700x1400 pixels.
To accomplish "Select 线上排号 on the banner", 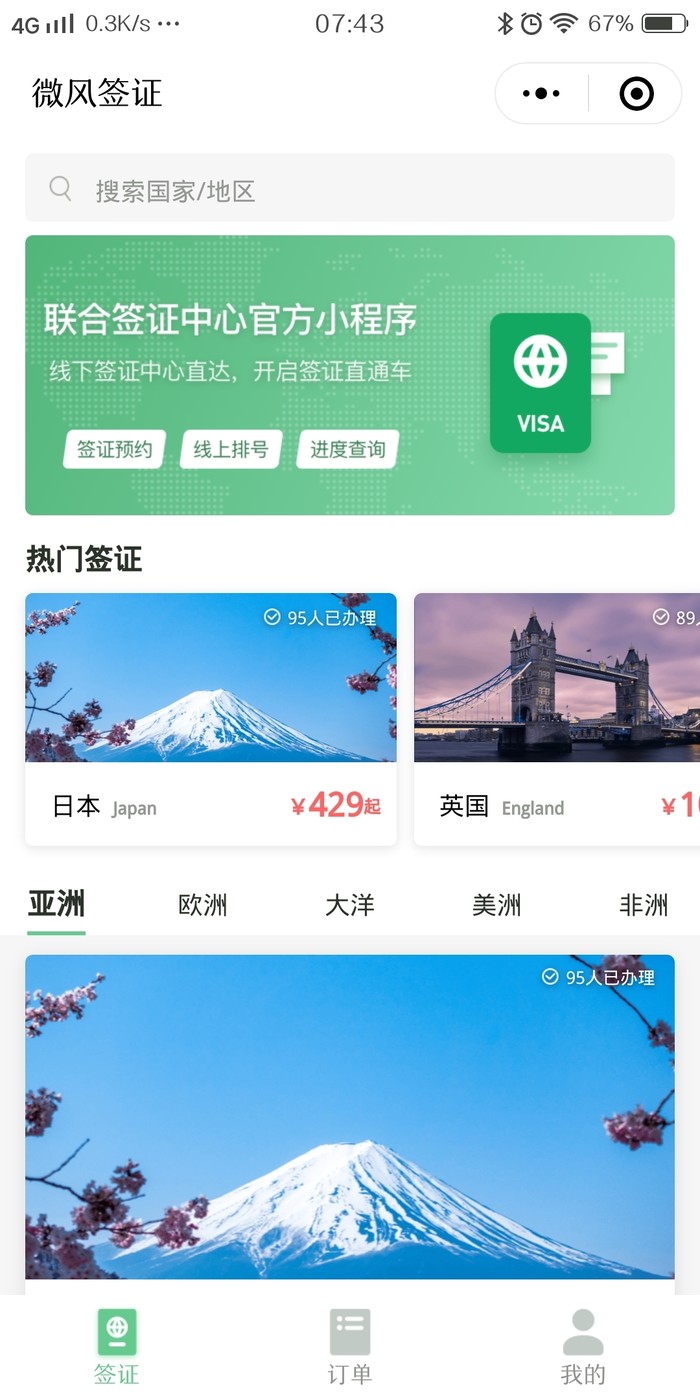I will [x=231, y=450].
